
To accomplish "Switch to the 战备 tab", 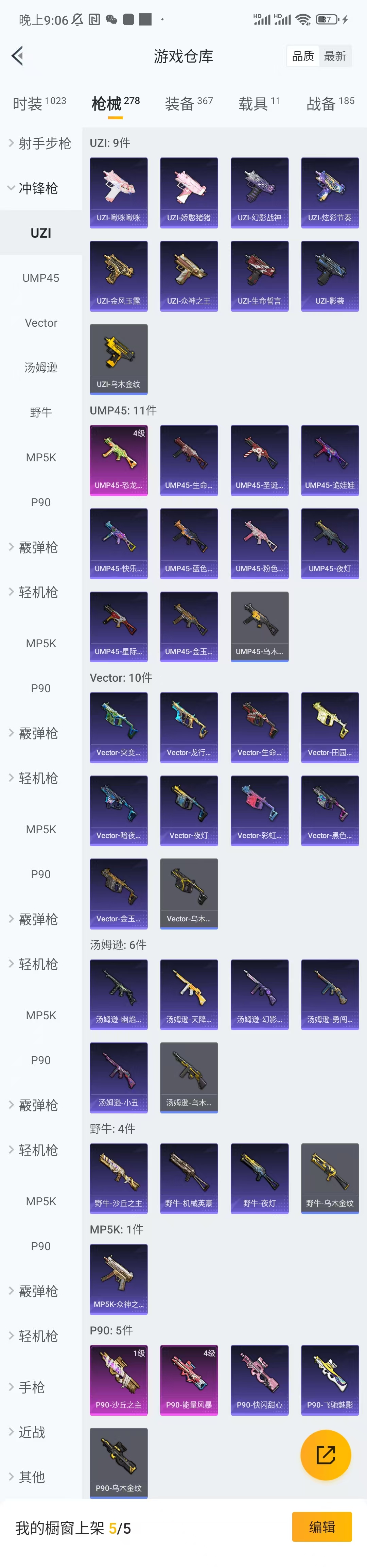I will 330,103.
